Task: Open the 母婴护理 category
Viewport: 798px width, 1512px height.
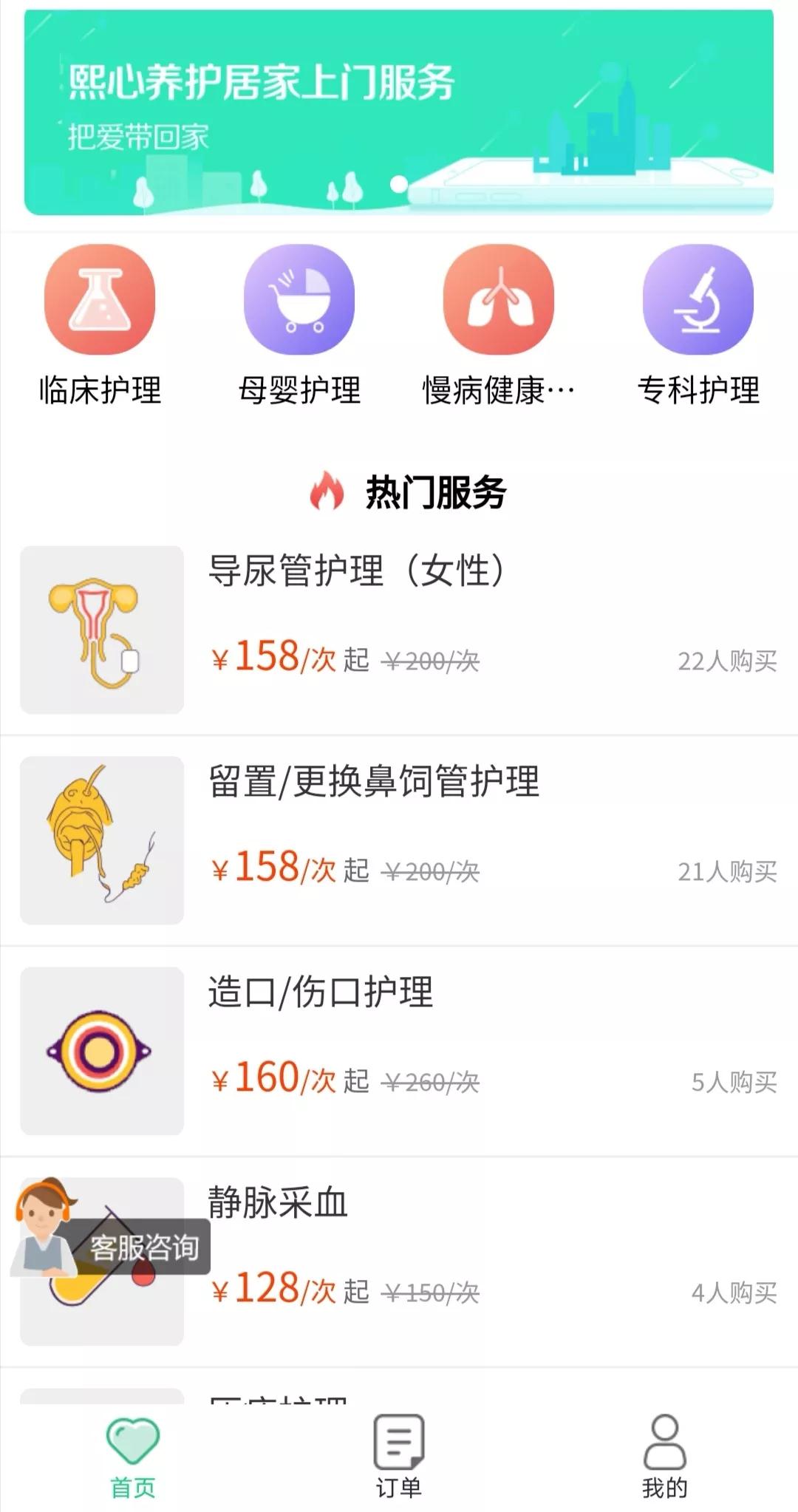Action: click(x=299, y=325)
